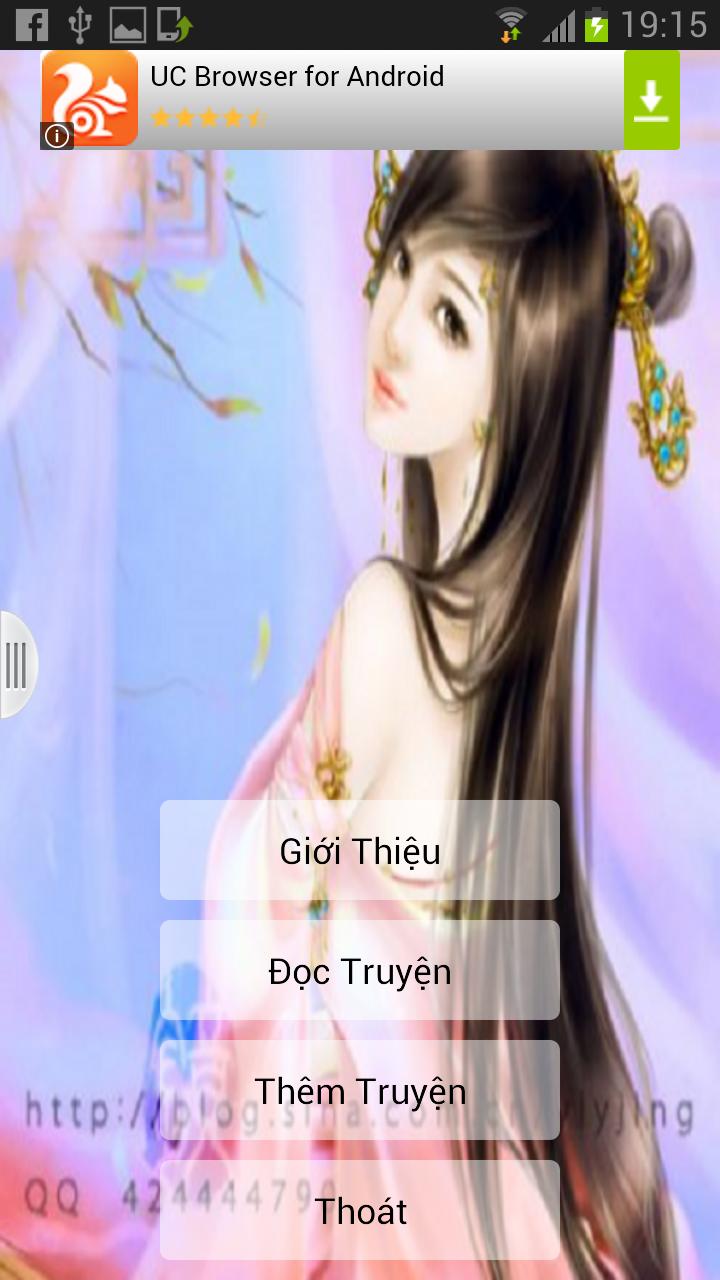The image size is (720, 1280).
Task: Select the Đọc Truyện button
Action: pyautogui.click(x=360, y=971)
